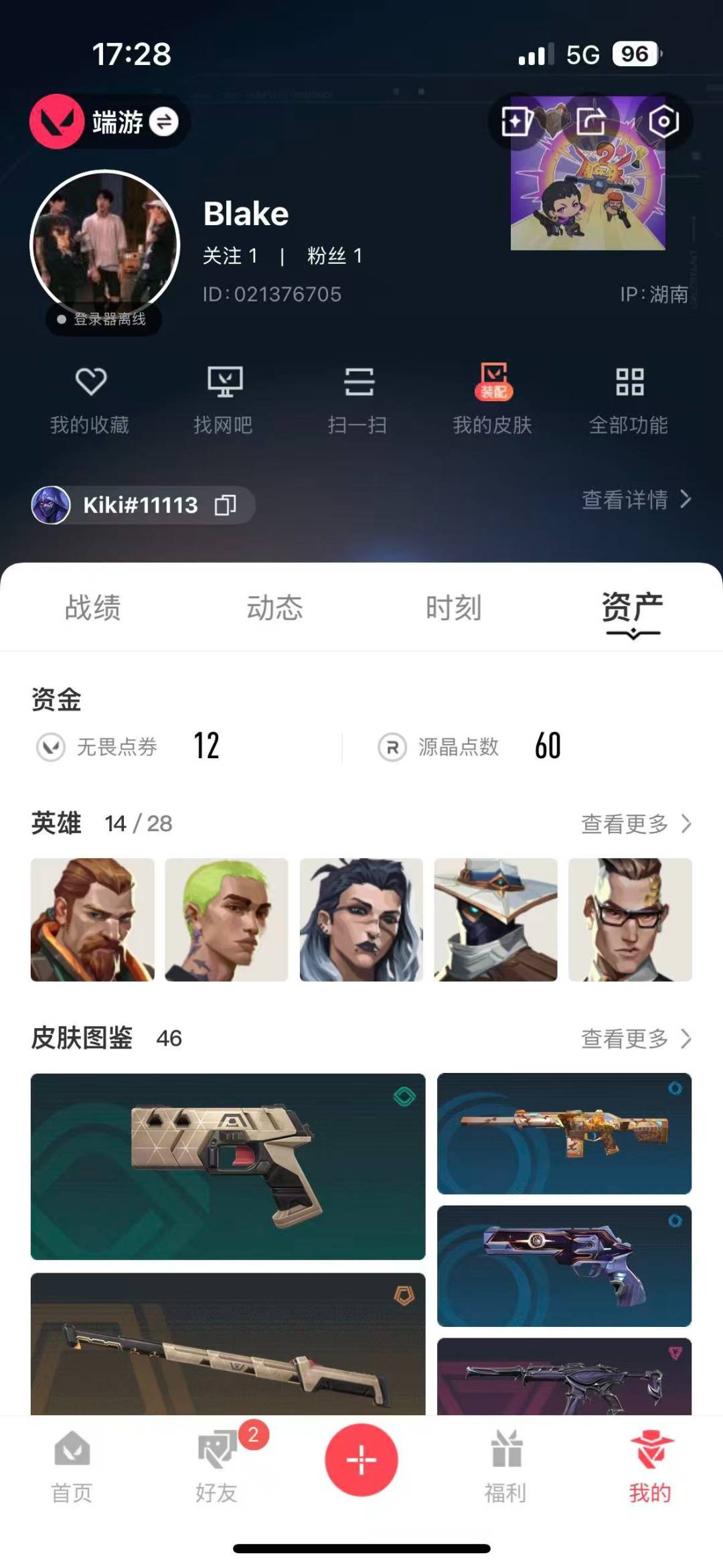Open 好友 friends tab
Viewport: 723px width, 1568px height.
[x=216, y=1467]
